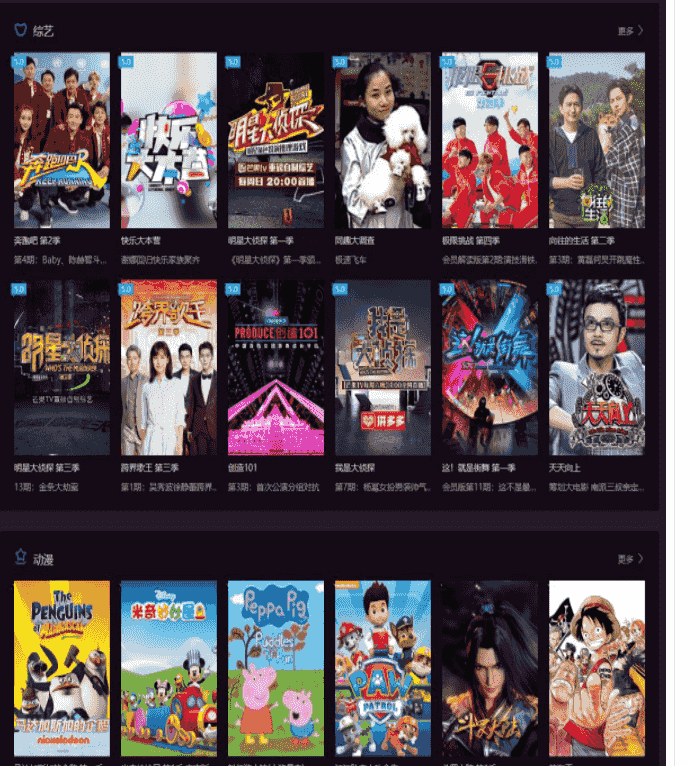The width and height of the screenshot is (689, 766).
Task: Open The Penguins anime poster
Action: click(62, 668)
